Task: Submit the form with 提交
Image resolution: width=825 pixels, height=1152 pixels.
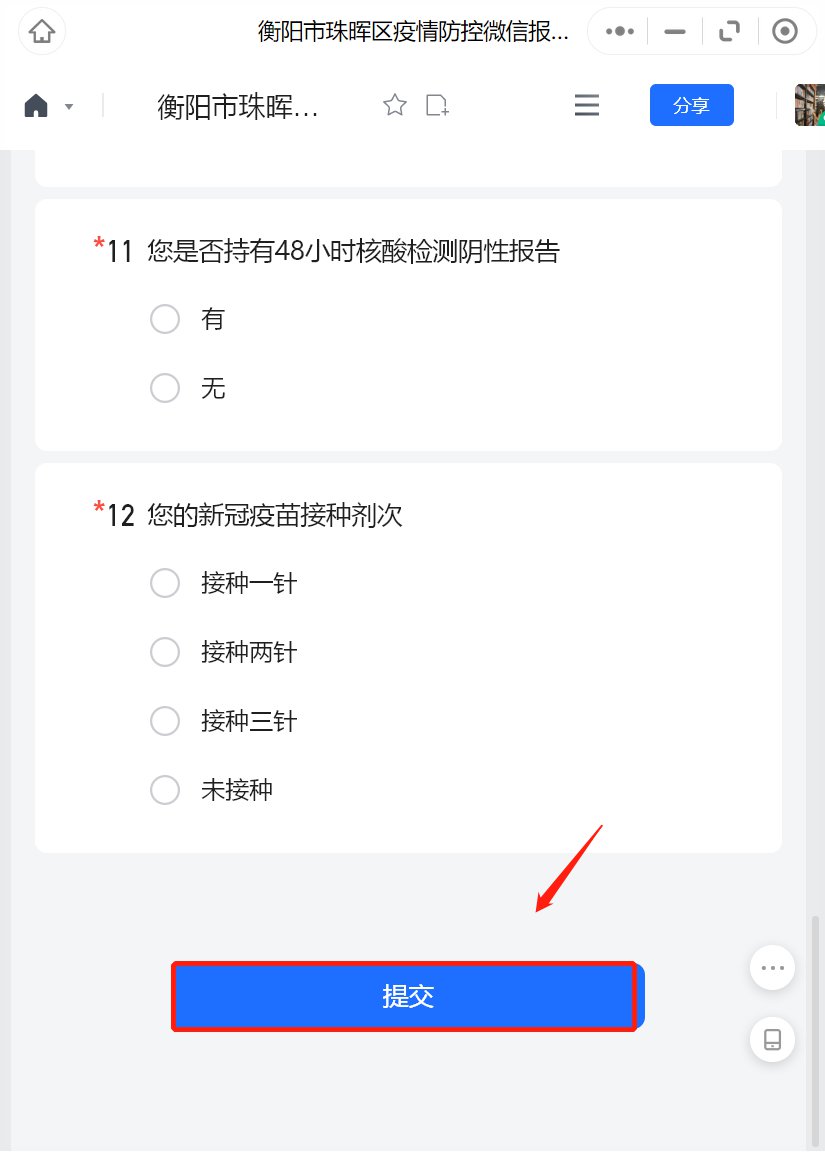Action: [407, 996]
